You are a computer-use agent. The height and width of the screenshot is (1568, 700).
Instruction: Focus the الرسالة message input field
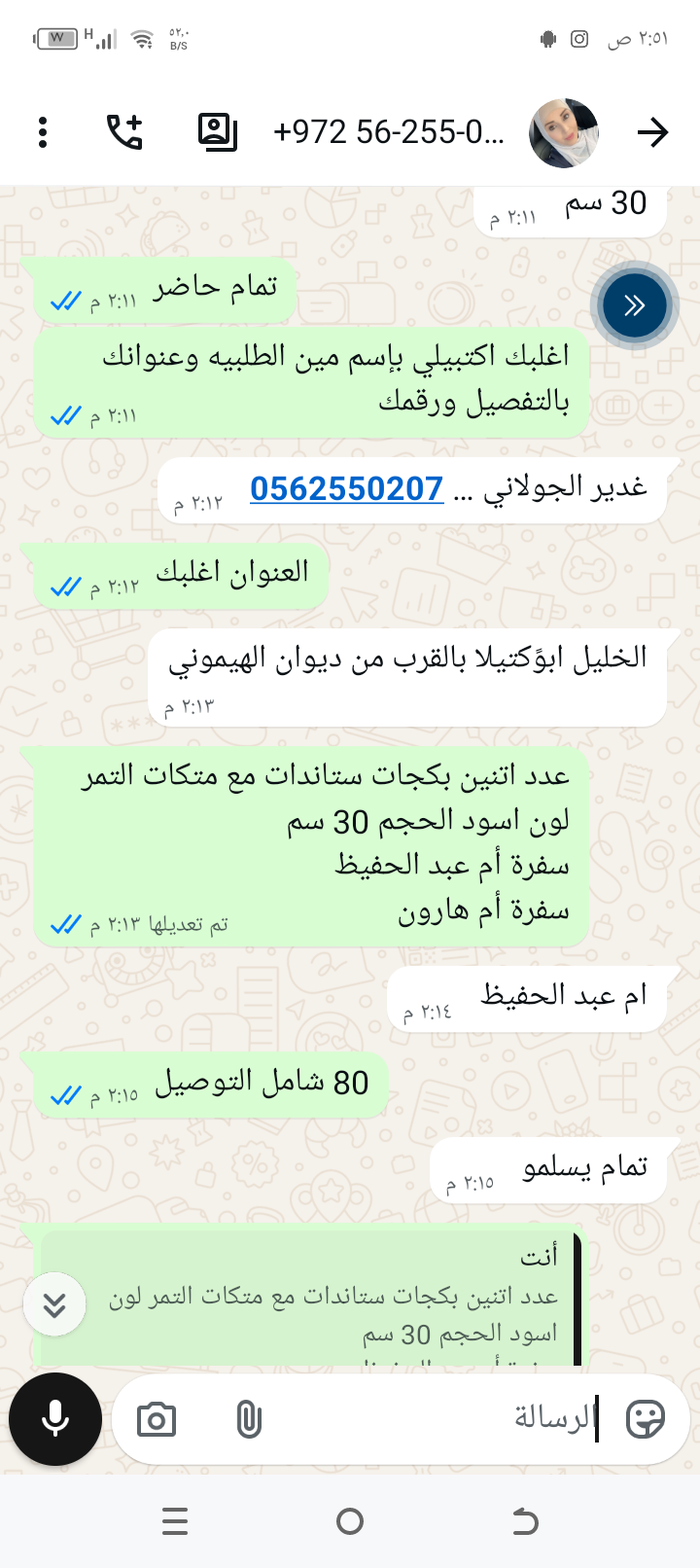[x=437, y=1419]
